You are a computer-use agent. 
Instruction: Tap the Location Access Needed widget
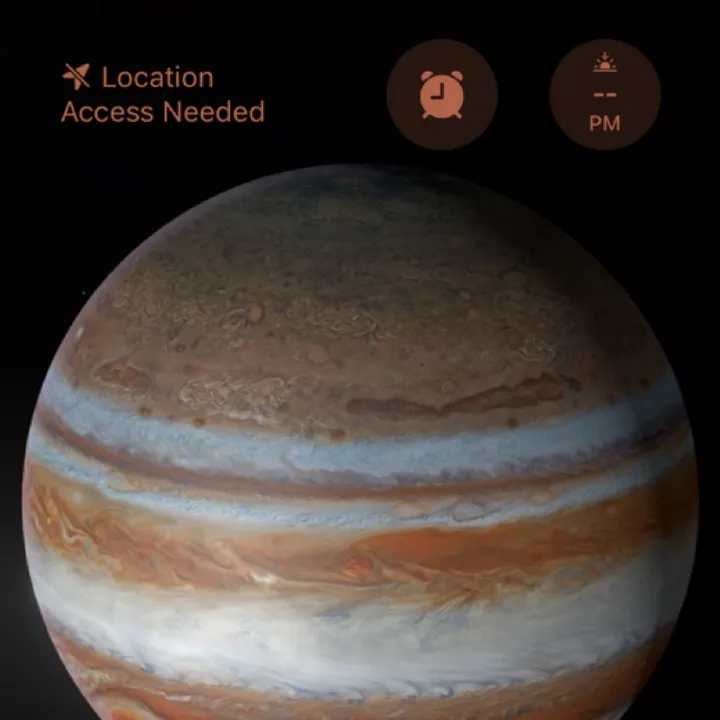[162, 94]
